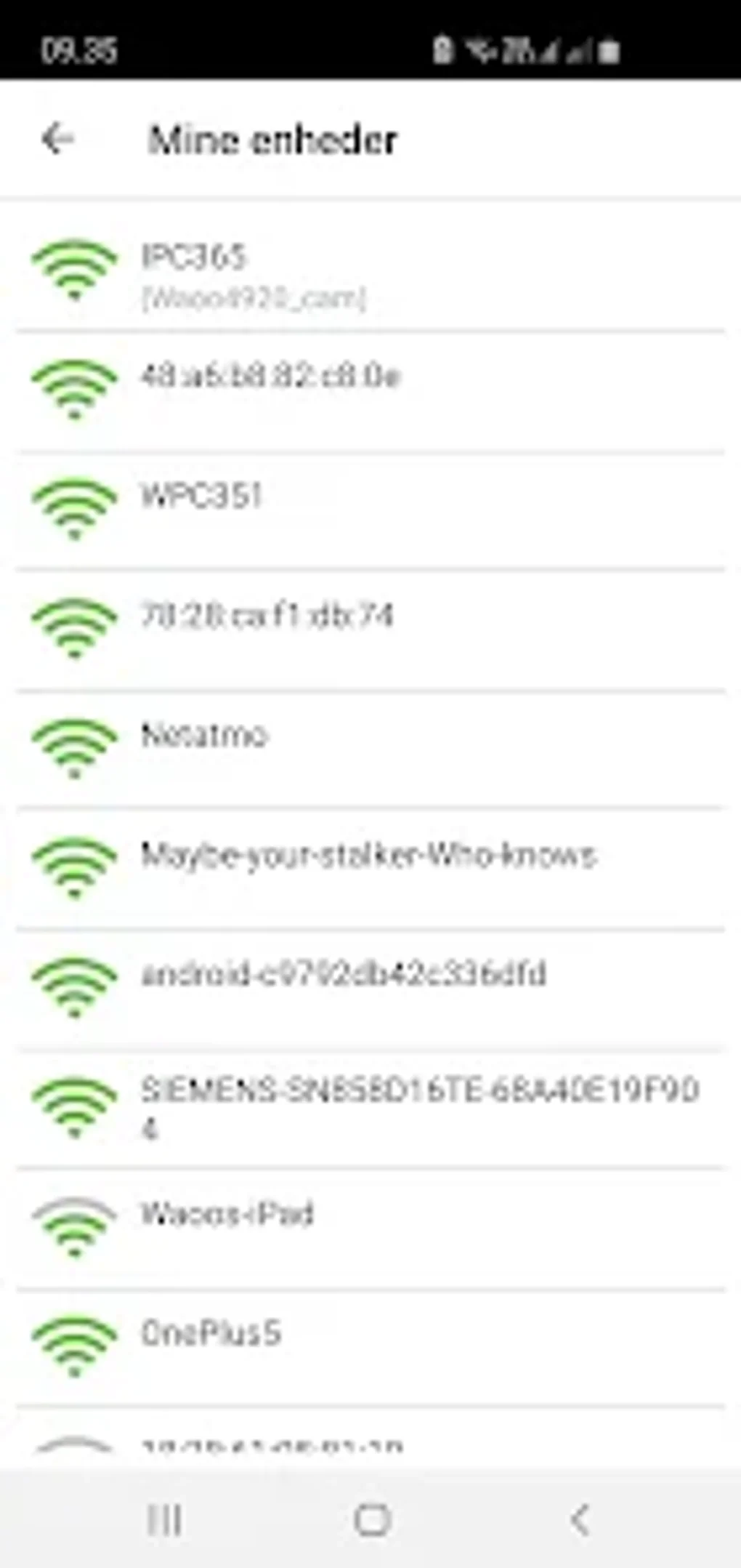View the SIEMENS-SN658D16TE device
The height and width of the screenshot is (1568, 741).
pyautogui.click(x=370, y=1107)
